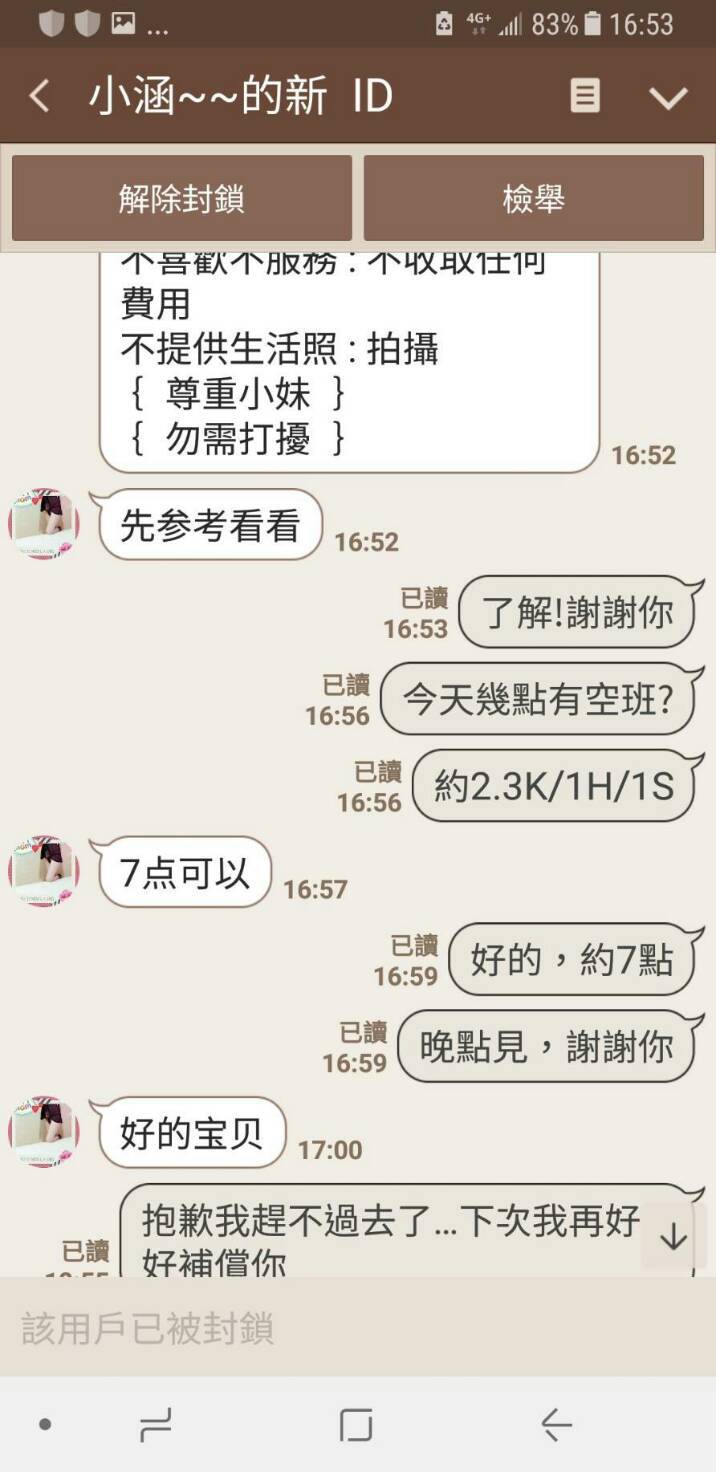716x1472 pixels.
Task: Tap system home navigation button
Action: tap(356, 1424)
